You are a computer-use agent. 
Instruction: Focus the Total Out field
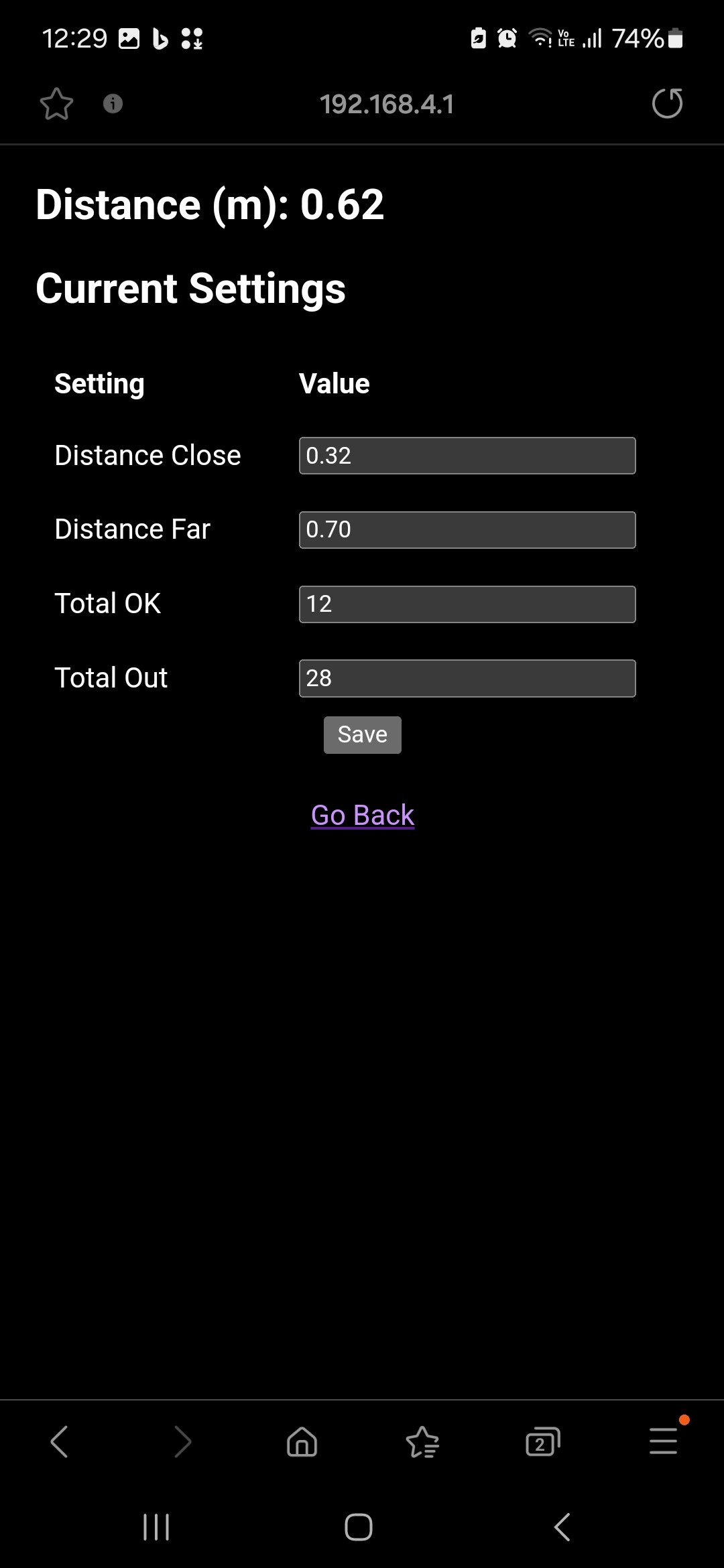point(467,678)
